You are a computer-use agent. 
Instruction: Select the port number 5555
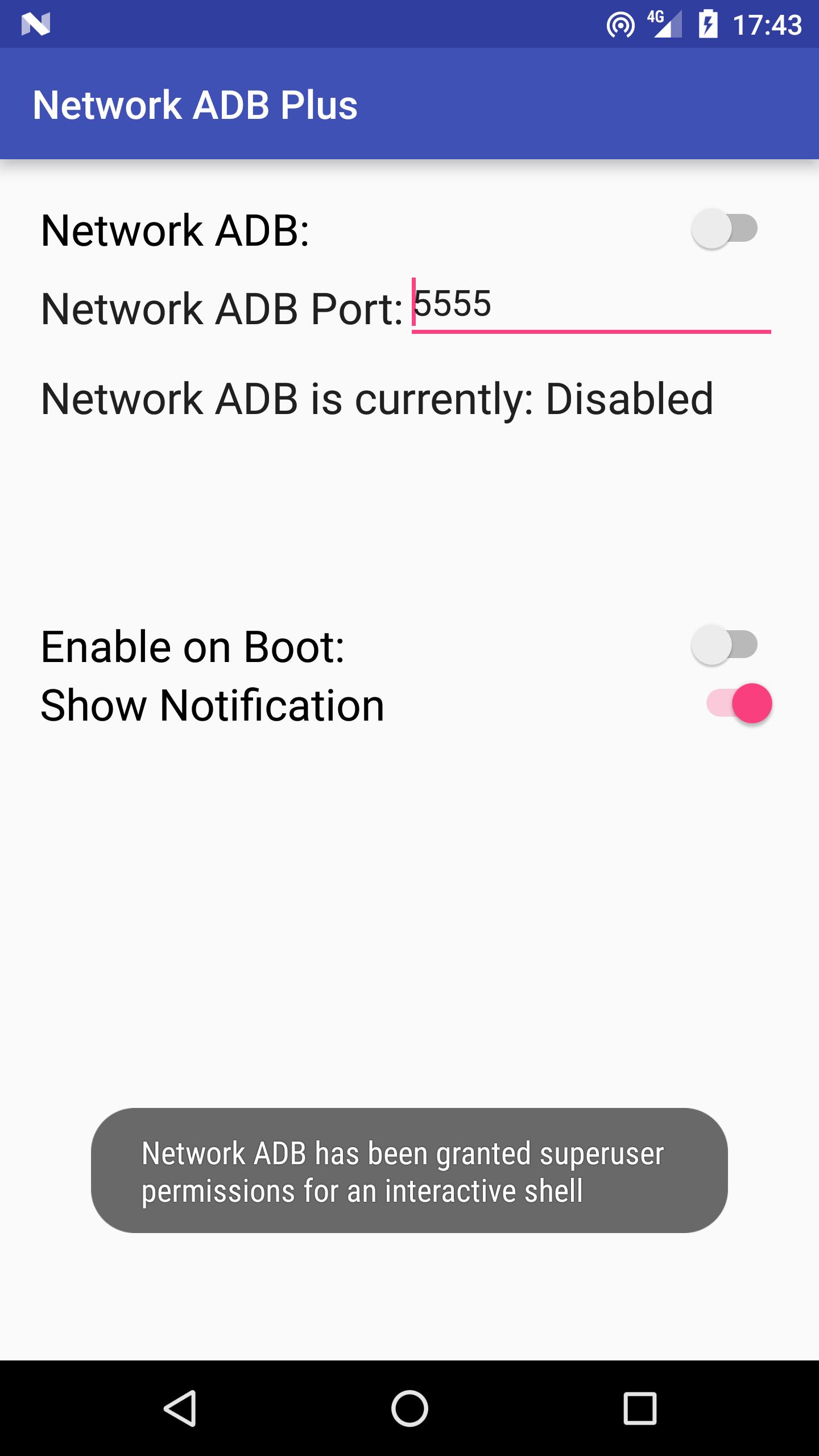point(452,305)
